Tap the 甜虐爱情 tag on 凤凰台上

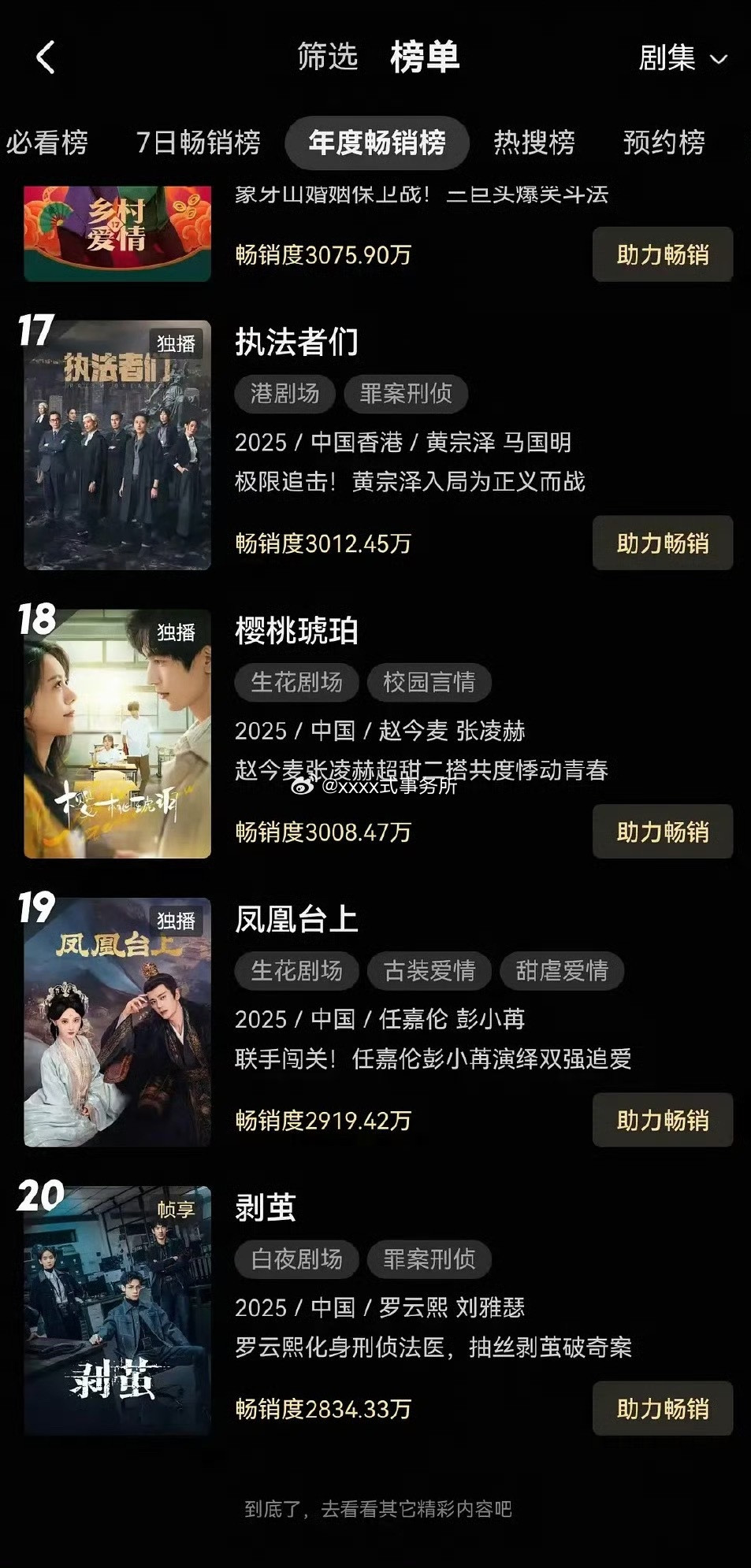(561, 971)
